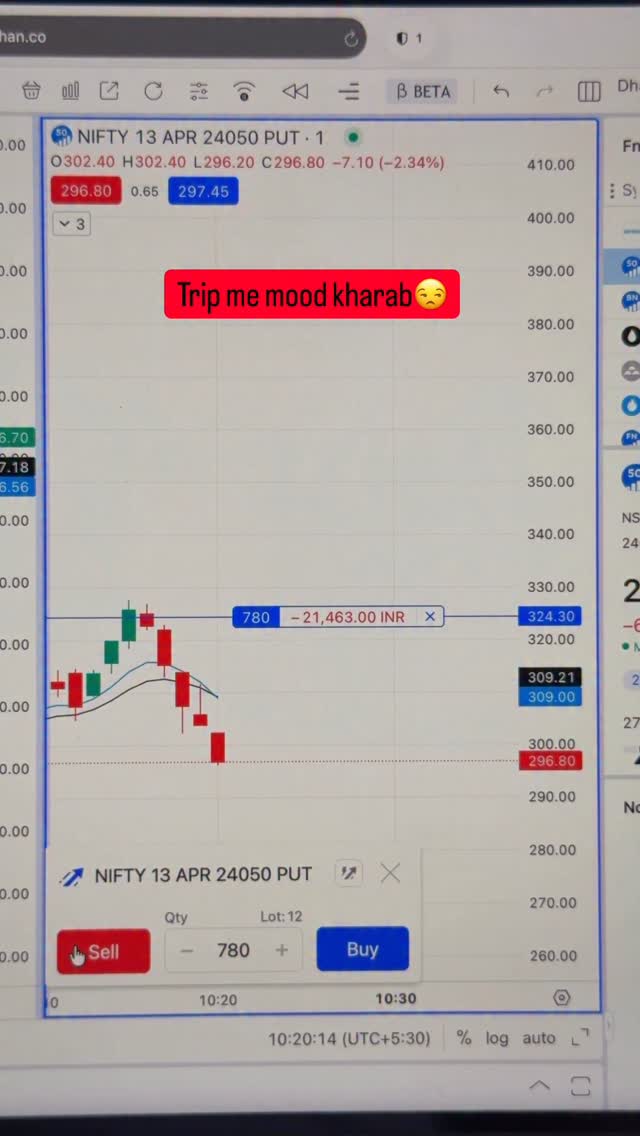
Task: Reload the page from the address bar
Action: point(351,39)
